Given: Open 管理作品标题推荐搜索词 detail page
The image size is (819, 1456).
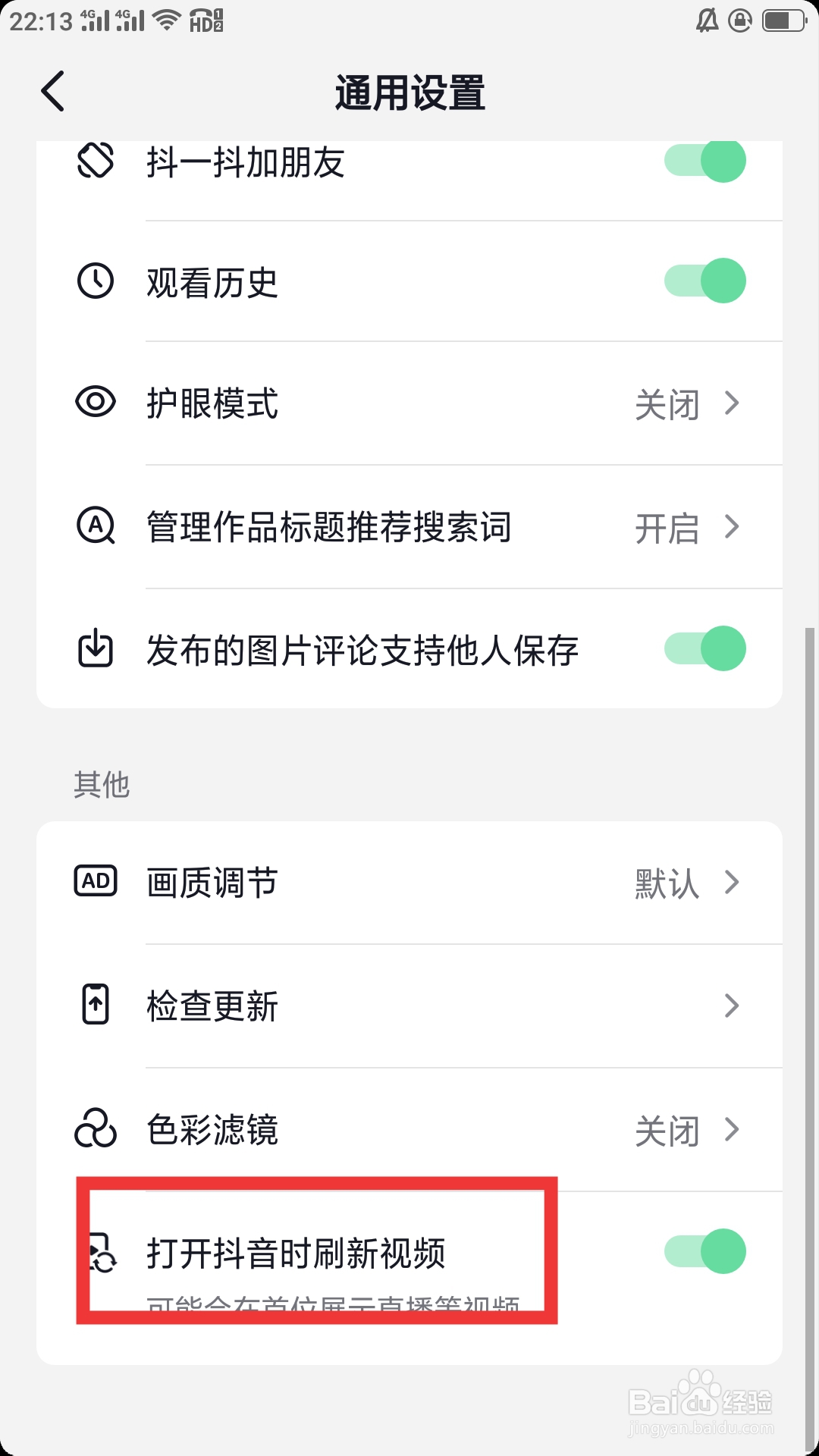Looking at the screenshot, I should pyautogui.click(x=730, y=529).
